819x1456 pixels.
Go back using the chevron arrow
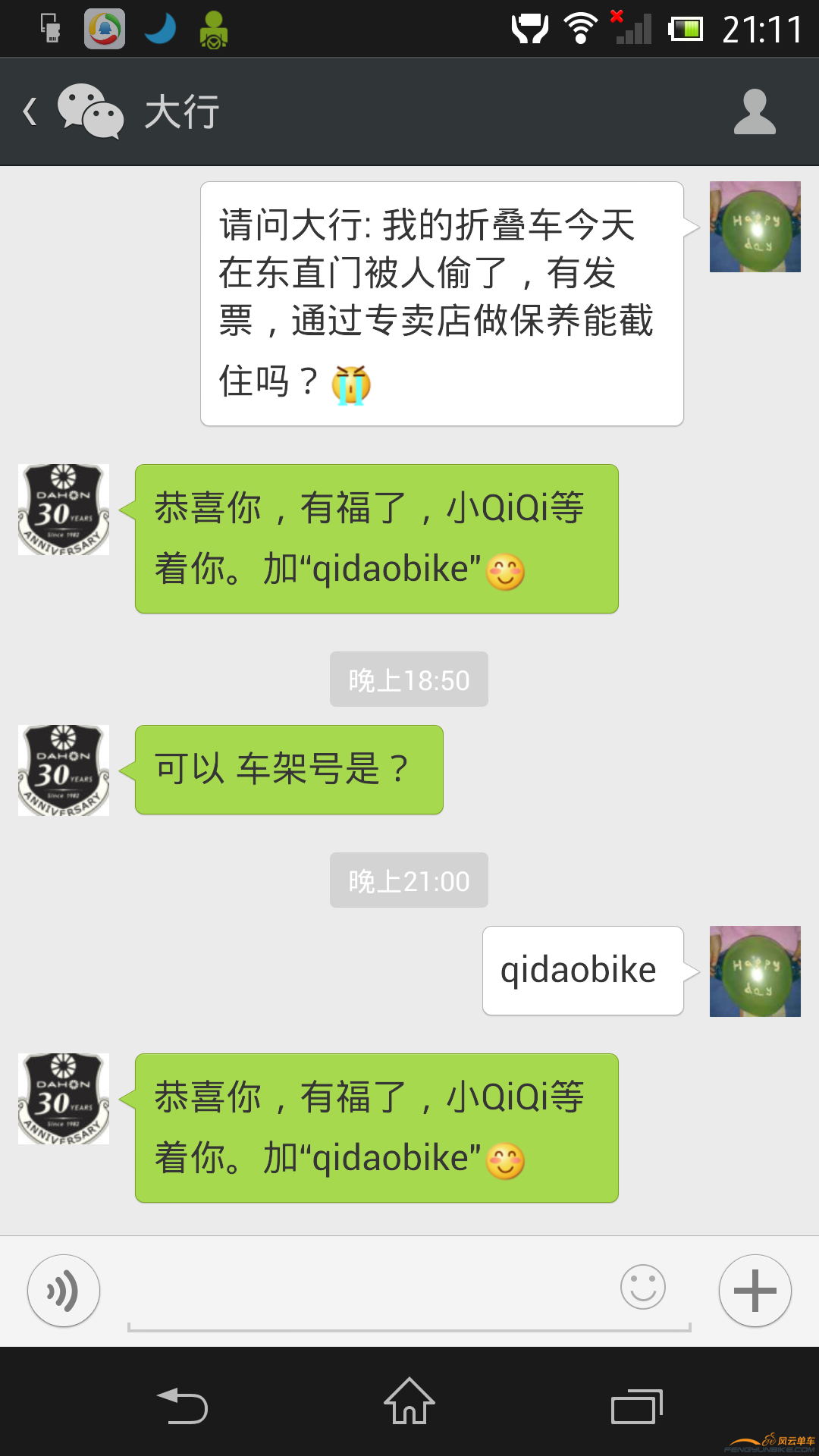pyautogui.click(x=29, y=111)
